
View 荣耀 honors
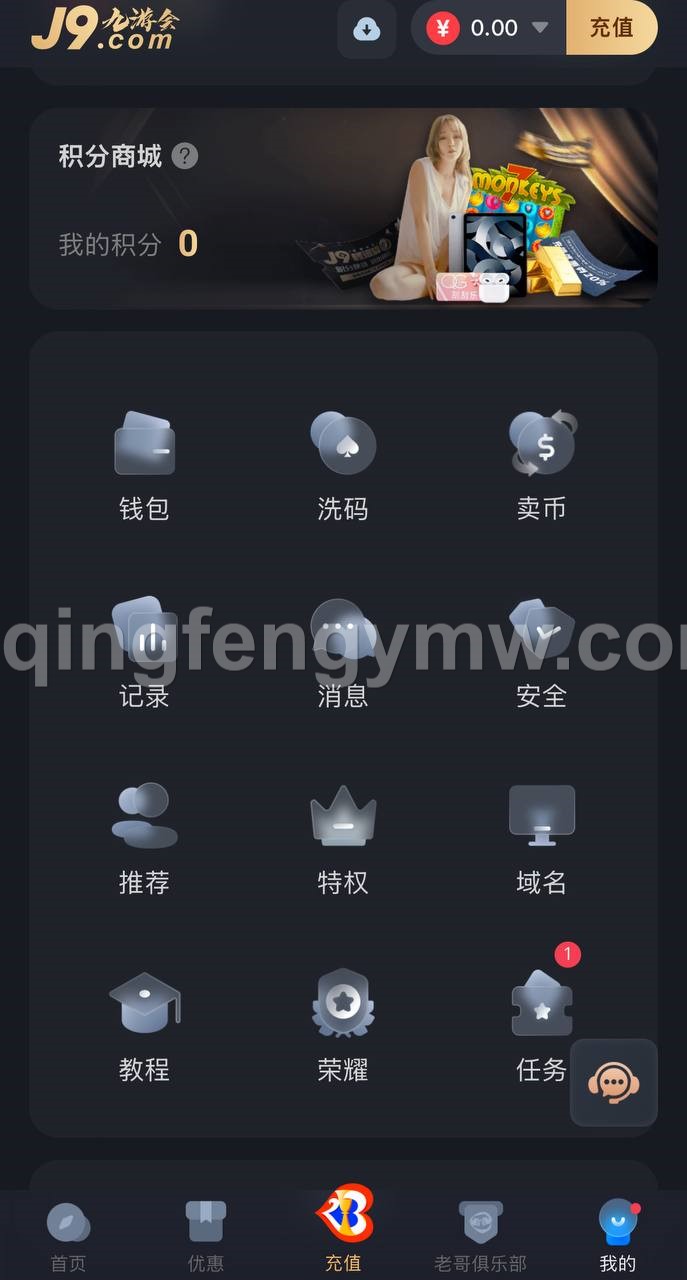point(343,1026)
